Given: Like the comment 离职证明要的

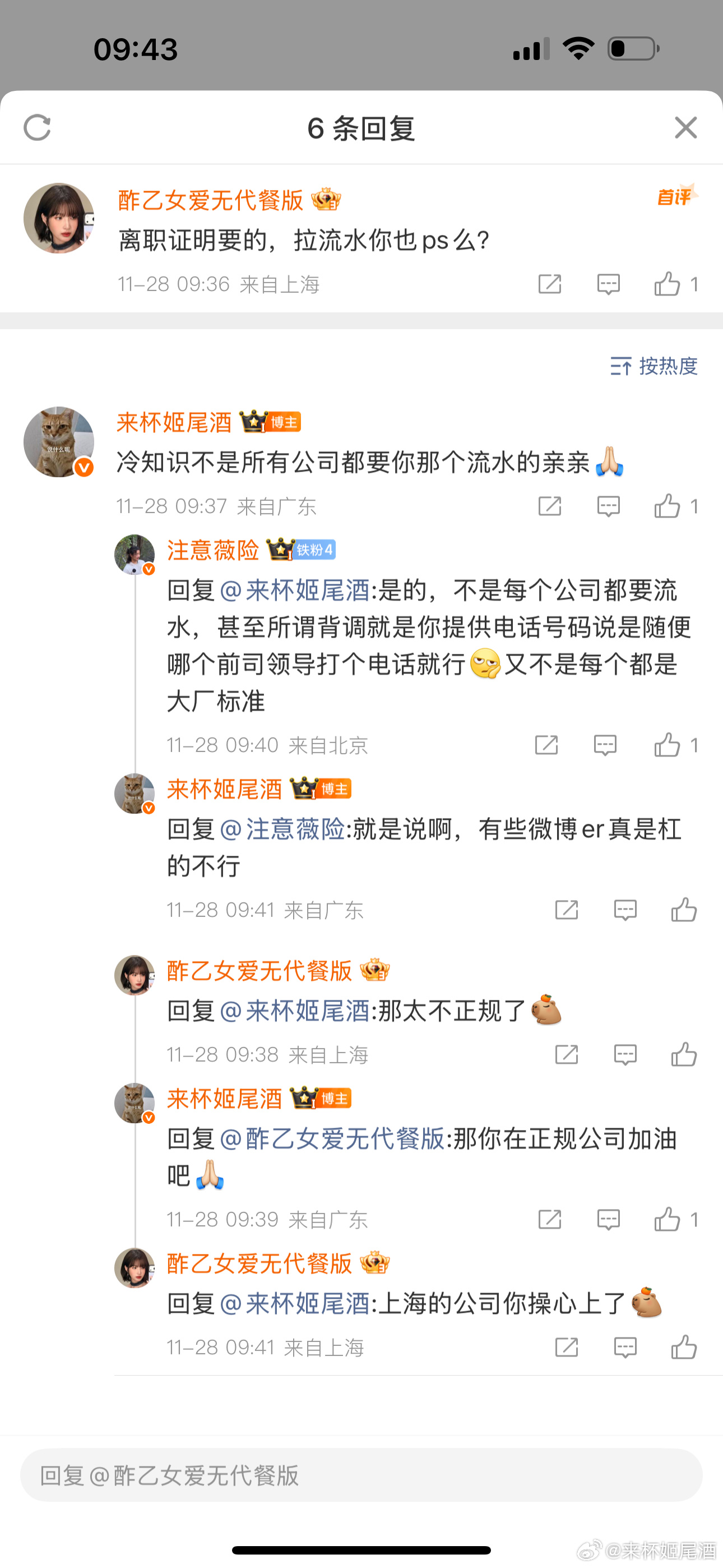Looking at the screenshot, I should 668,284.
